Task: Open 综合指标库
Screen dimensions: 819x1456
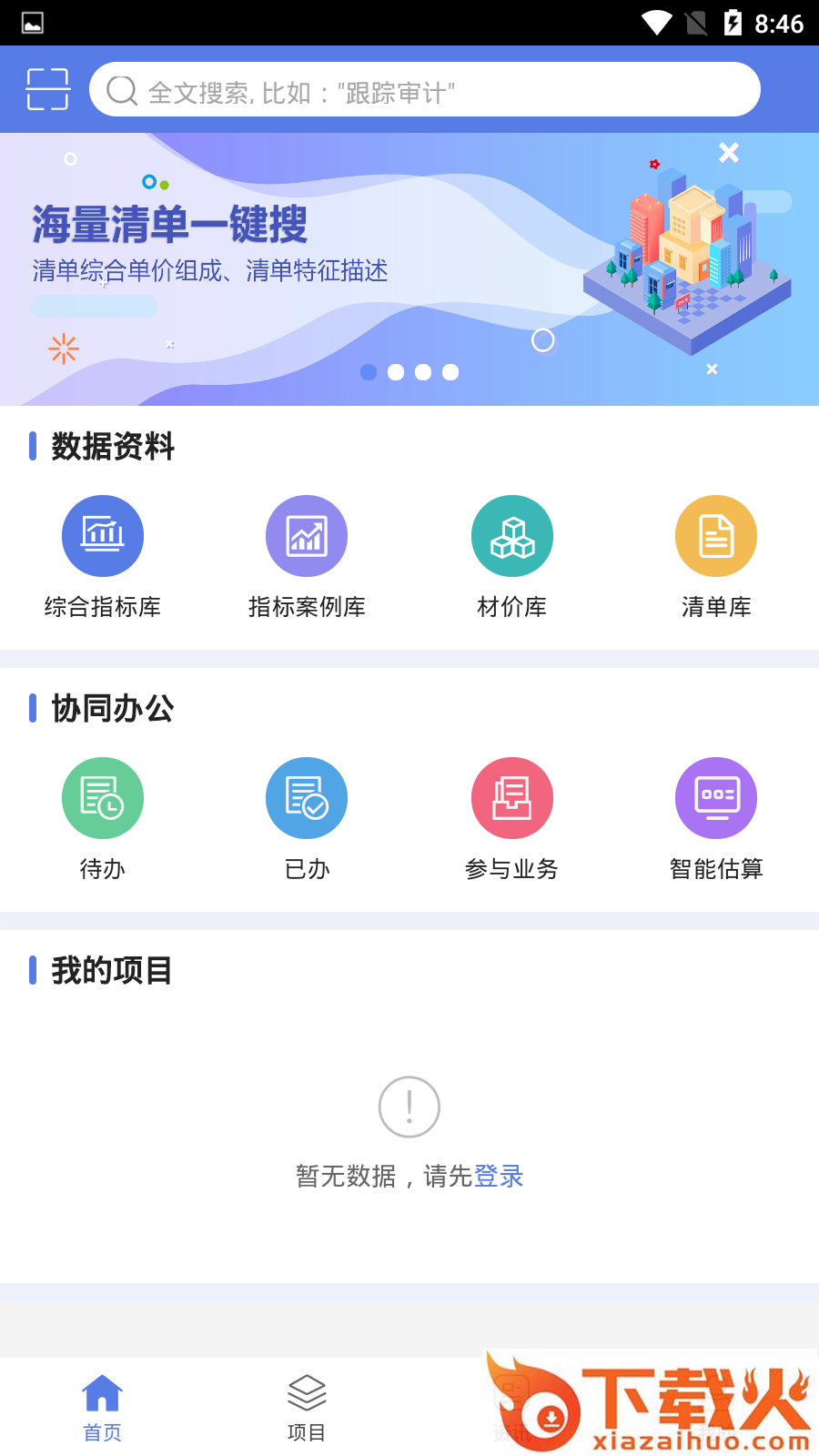Action: pos(103,537)
